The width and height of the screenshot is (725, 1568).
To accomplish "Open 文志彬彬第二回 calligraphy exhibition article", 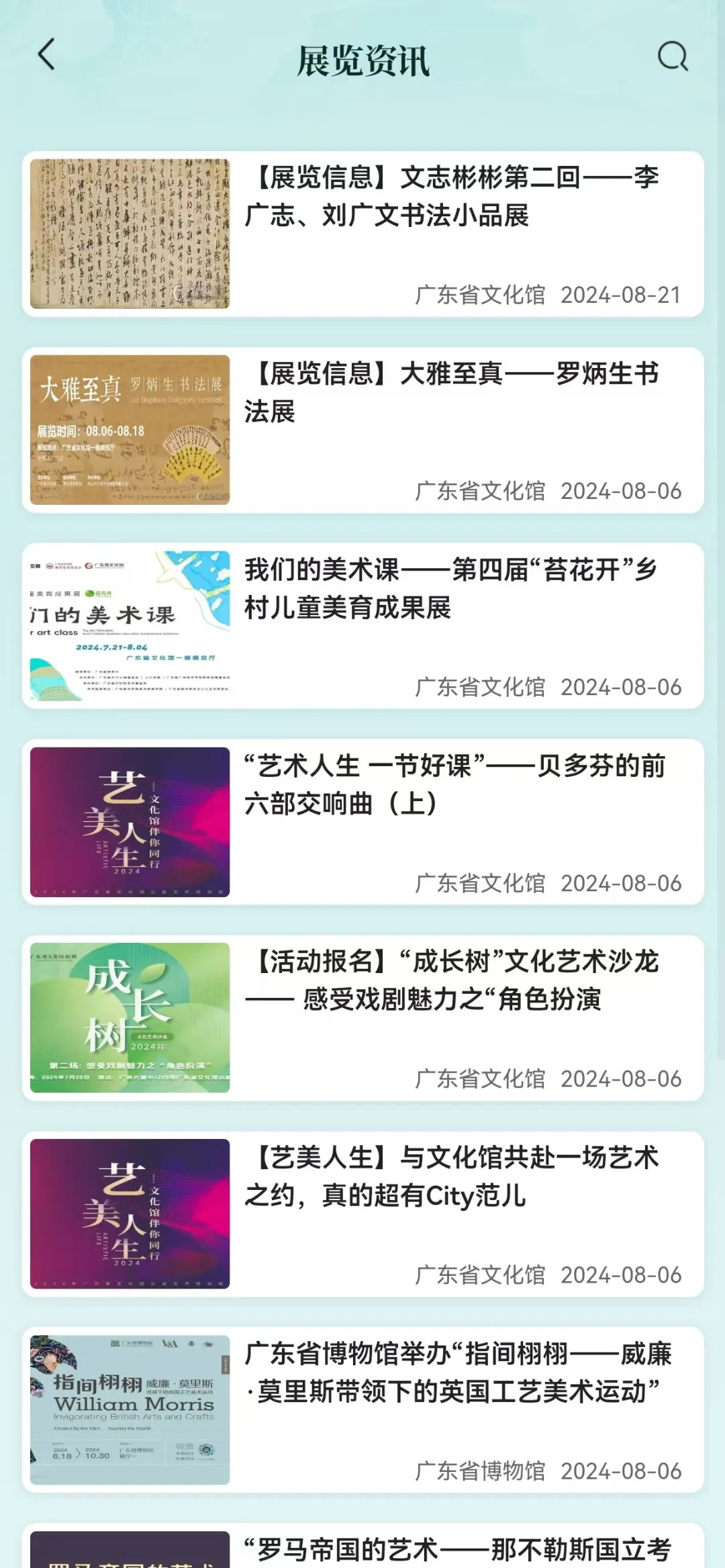I will [362, 234].
